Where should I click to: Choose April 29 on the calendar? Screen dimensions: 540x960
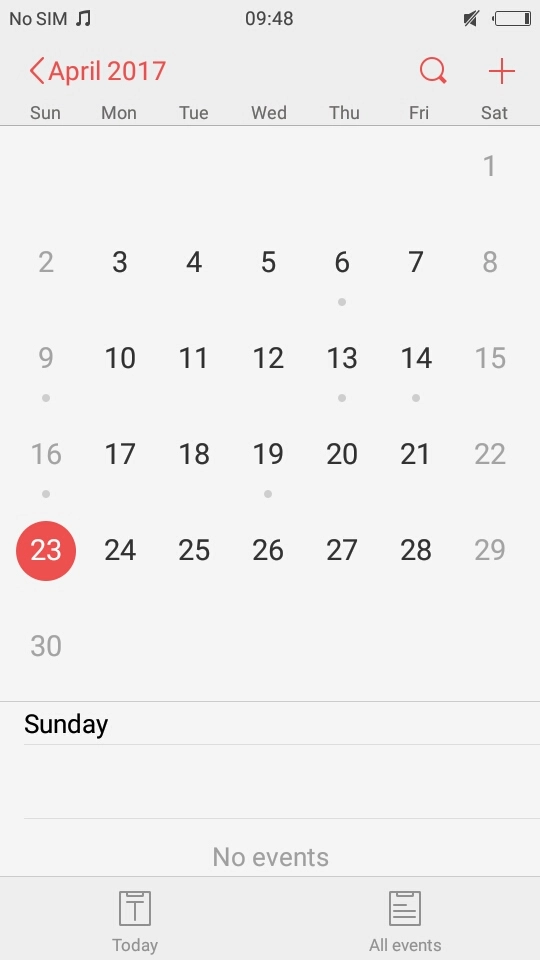coord(490,550)
